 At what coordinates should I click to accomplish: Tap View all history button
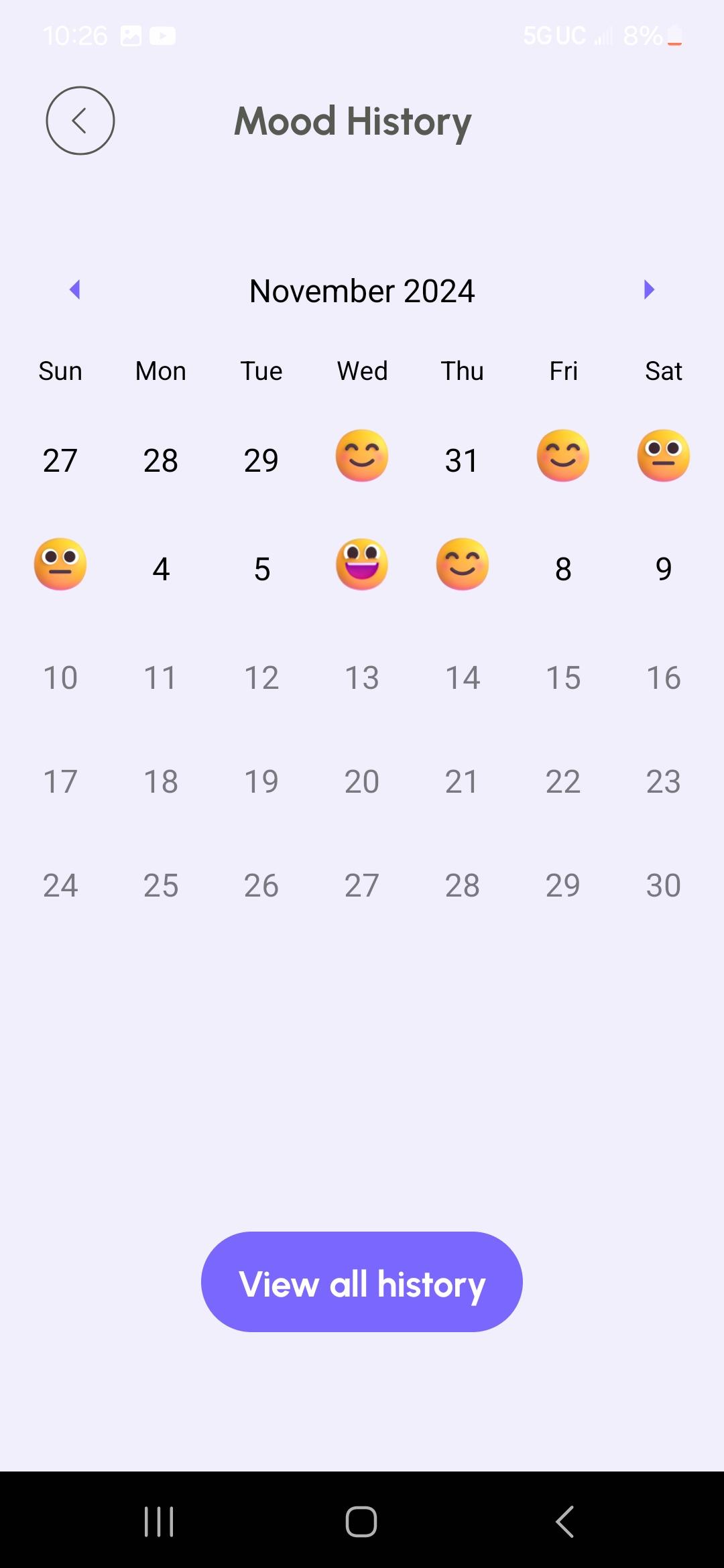tap(361, 1281)
